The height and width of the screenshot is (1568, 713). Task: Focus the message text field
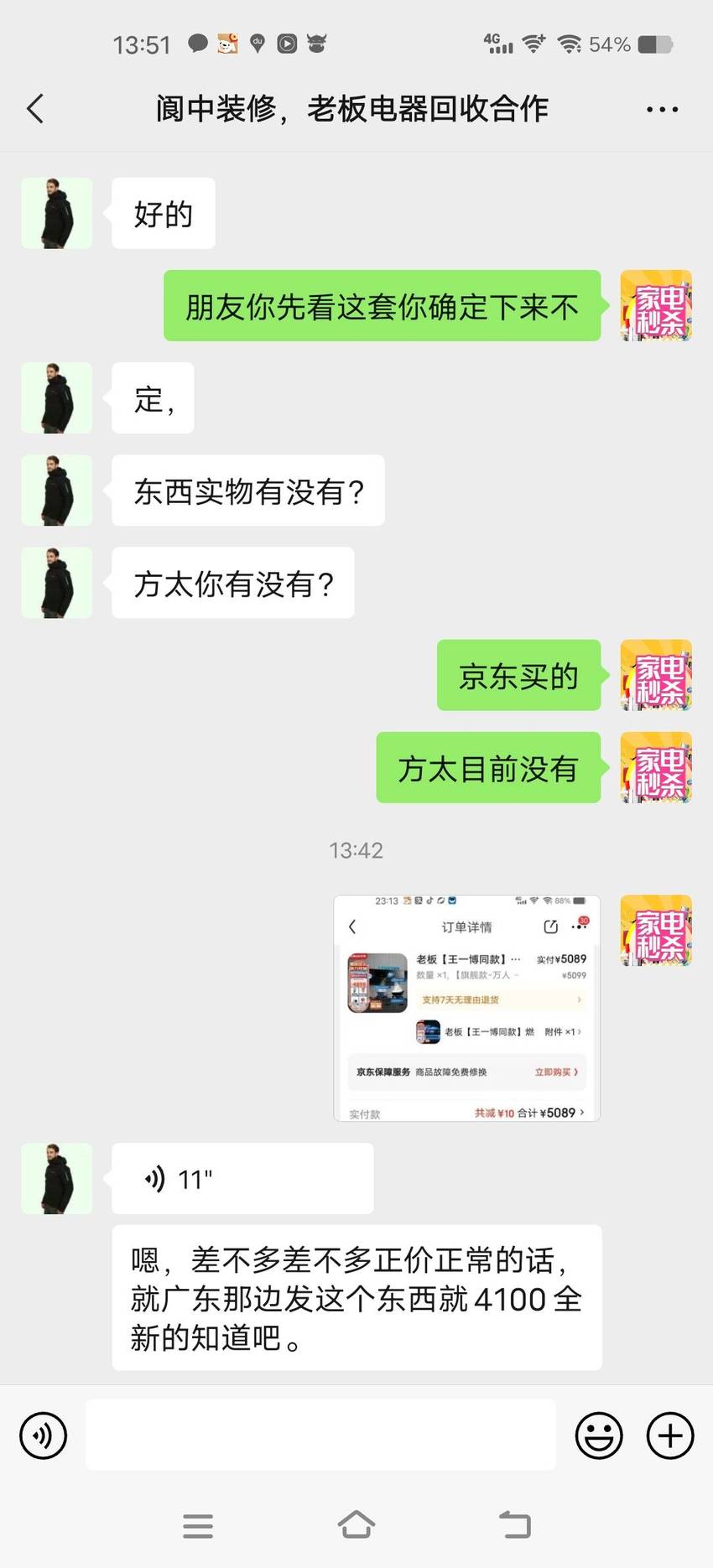(320, 1435)
